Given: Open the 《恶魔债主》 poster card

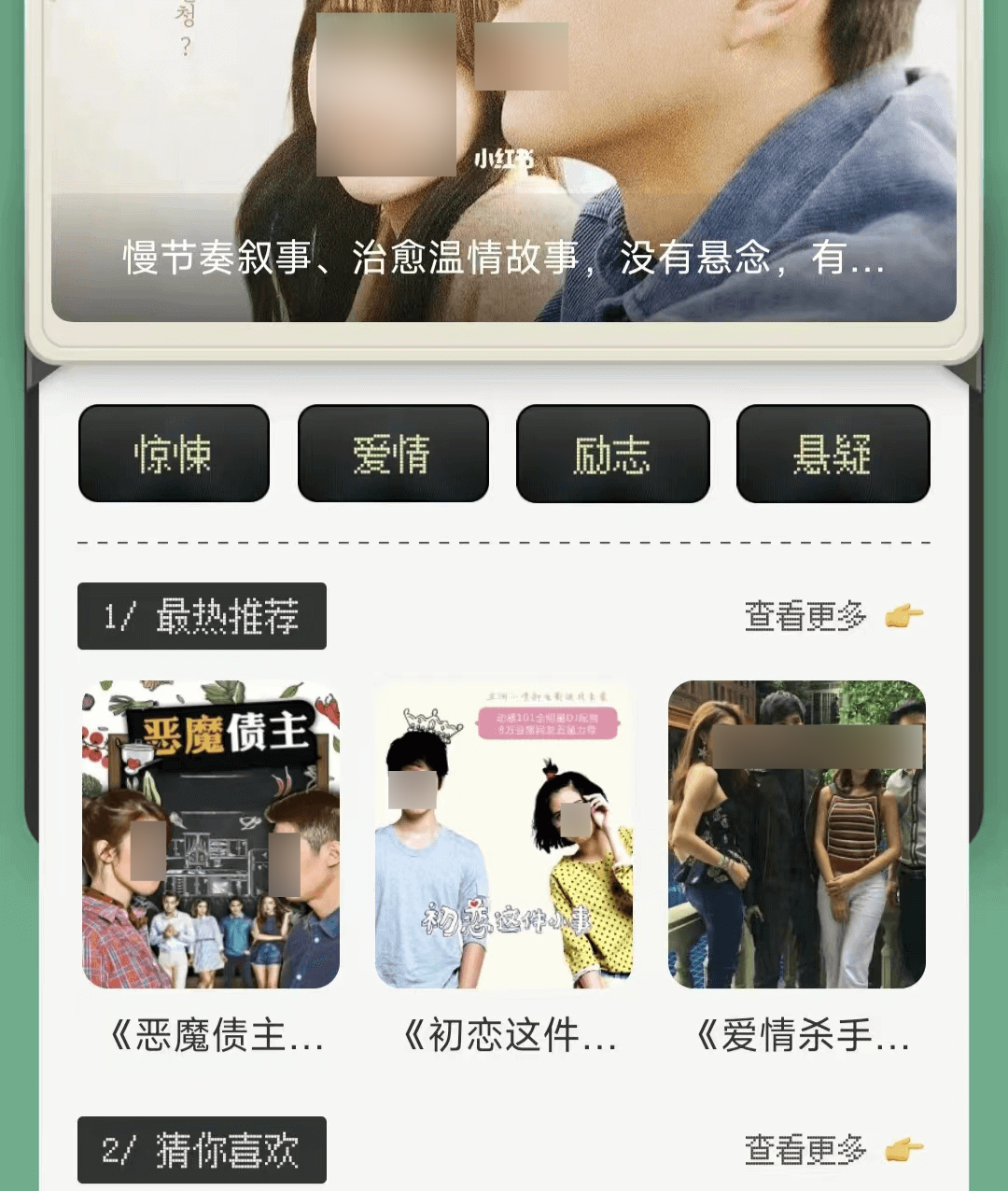Looking at the screenshot, I should (x=211, y=834).
